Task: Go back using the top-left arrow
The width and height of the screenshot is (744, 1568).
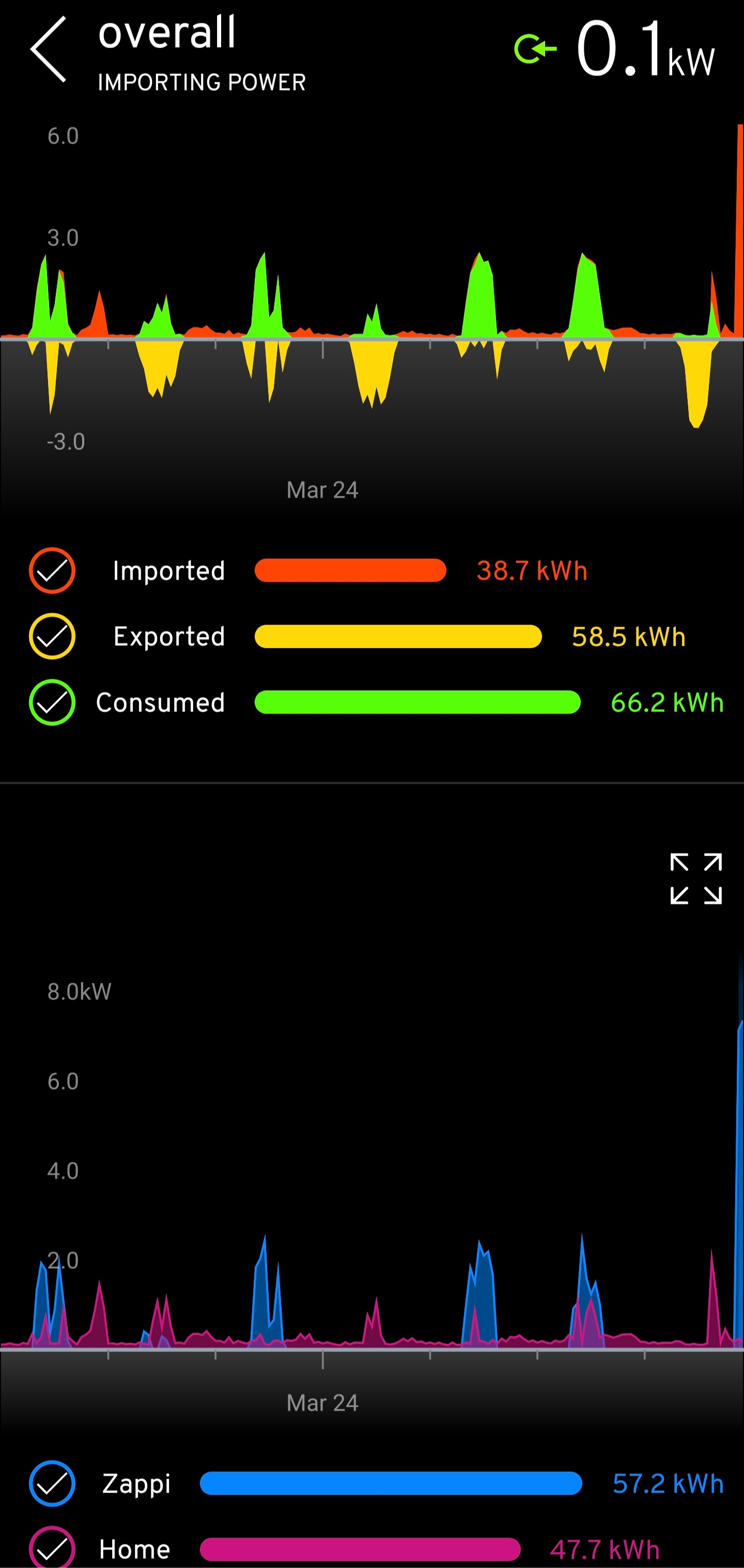Action: pos(48,49)
